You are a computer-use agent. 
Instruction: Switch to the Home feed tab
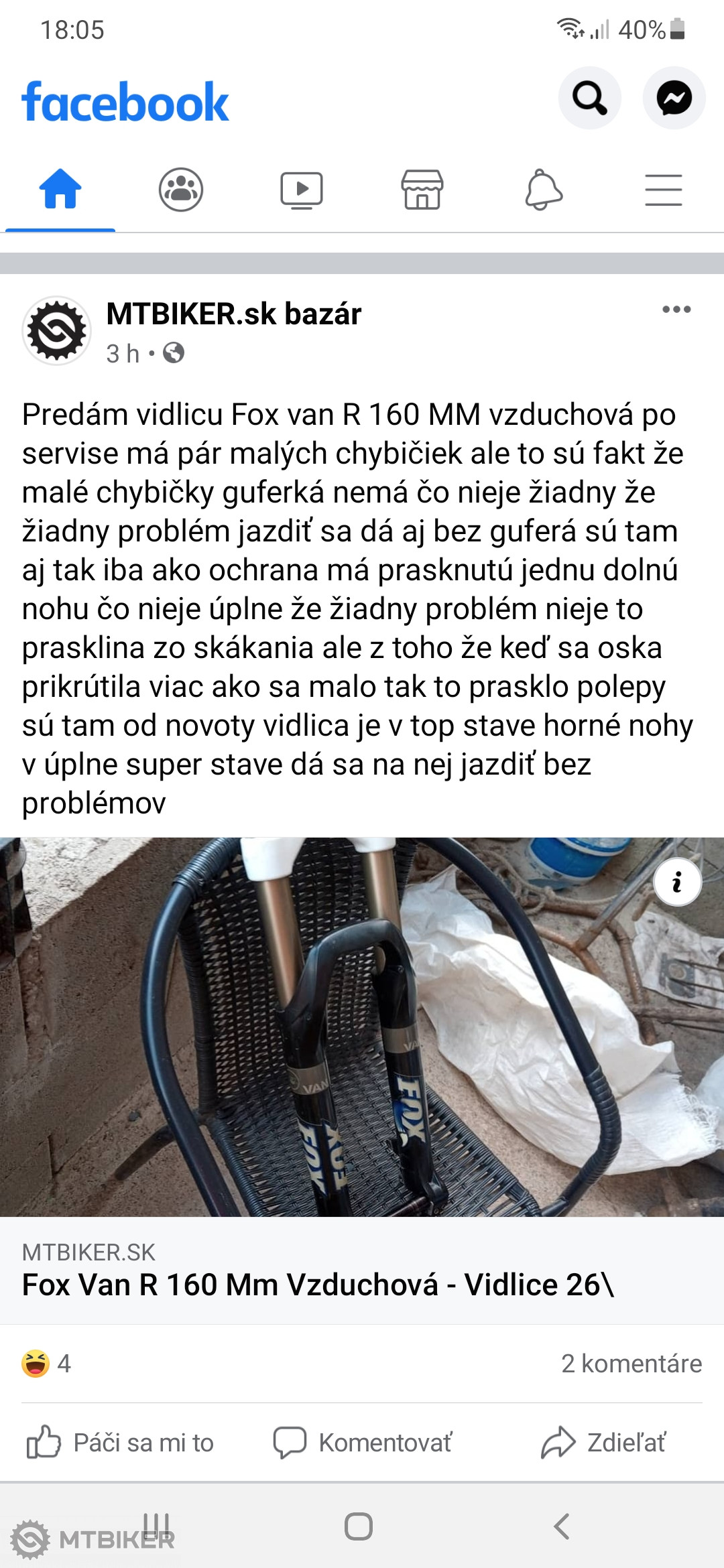tap(60, 190)
